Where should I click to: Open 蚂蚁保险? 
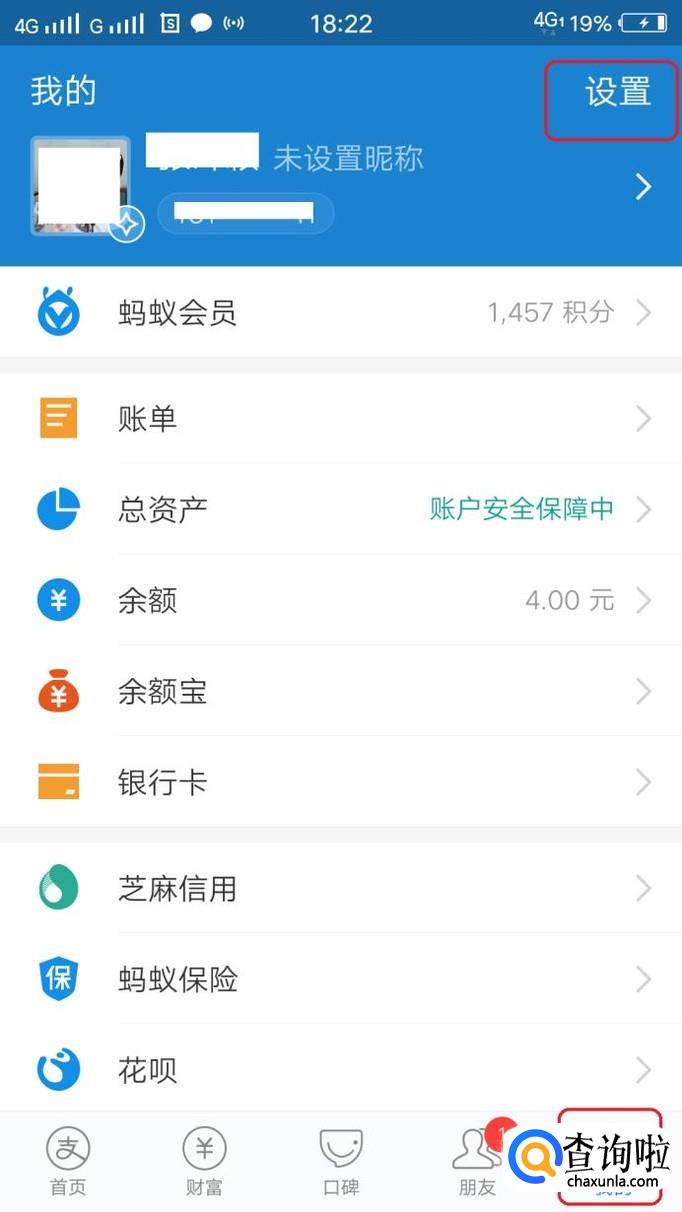point(341,979)
